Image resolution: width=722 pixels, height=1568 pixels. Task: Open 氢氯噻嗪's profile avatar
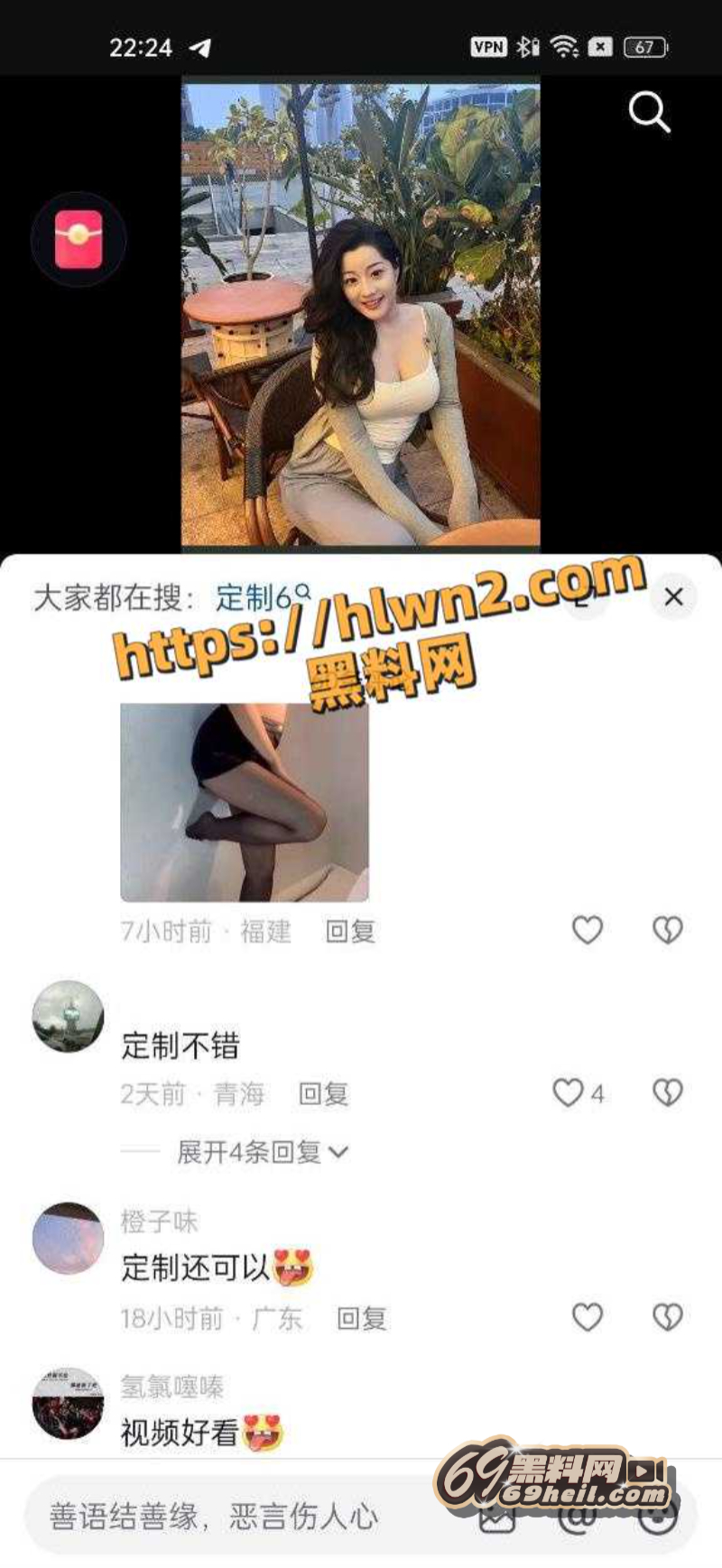click(x=68, y=1403)
